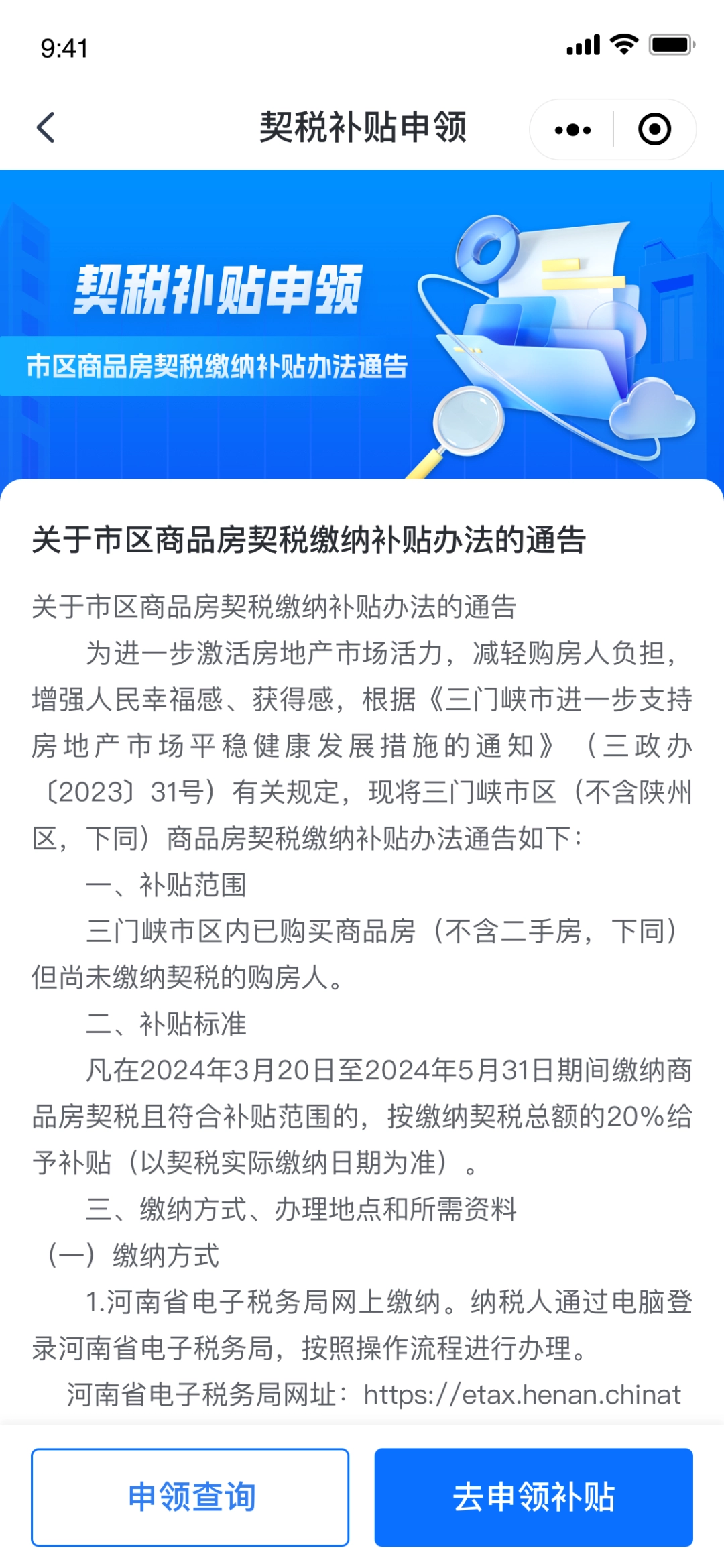Select 去申领补贴 to apply for the subsidy

coord(534,1497)
